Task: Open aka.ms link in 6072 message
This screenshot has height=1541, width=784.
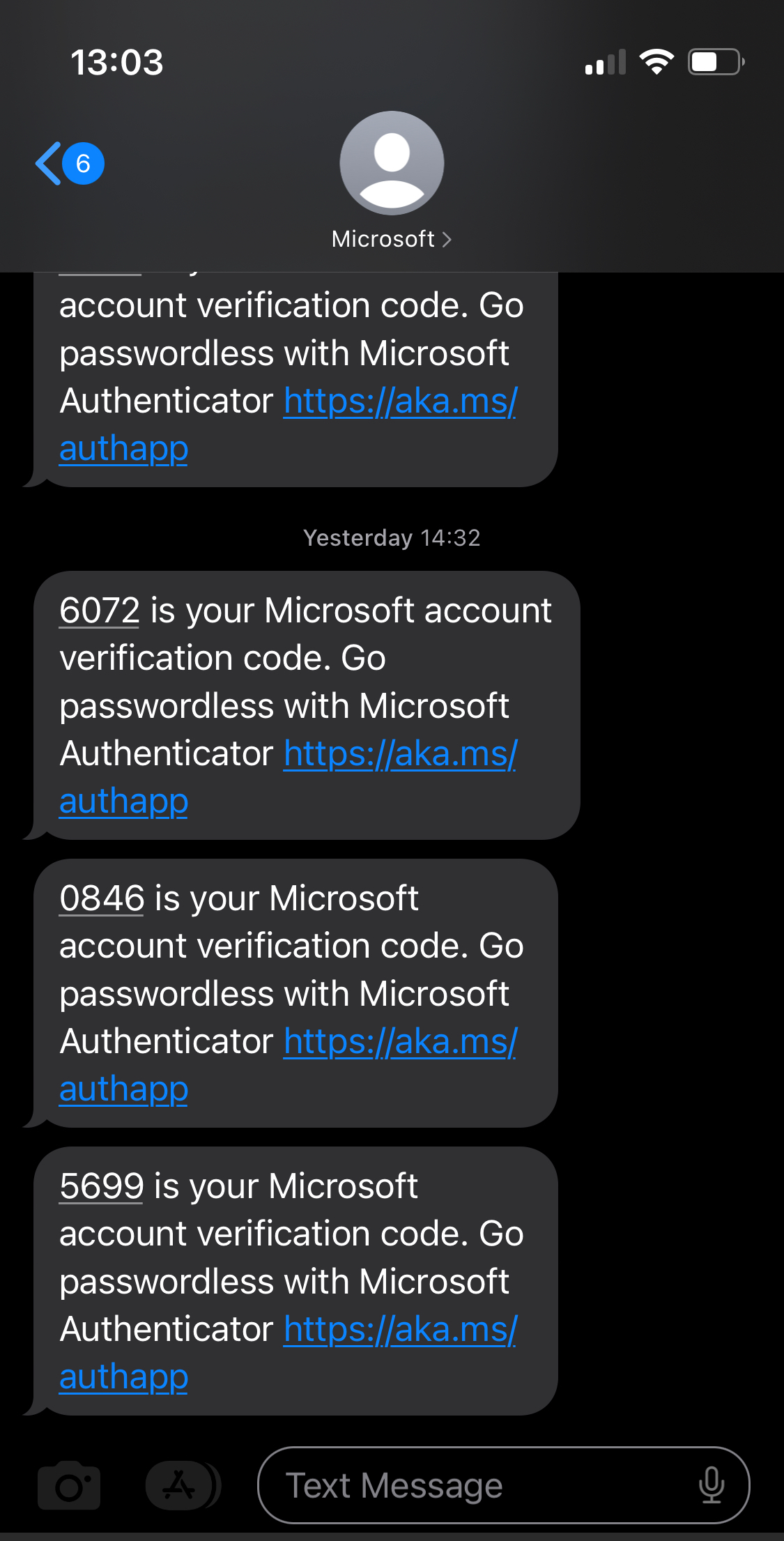Action: [x=399, y=755]
